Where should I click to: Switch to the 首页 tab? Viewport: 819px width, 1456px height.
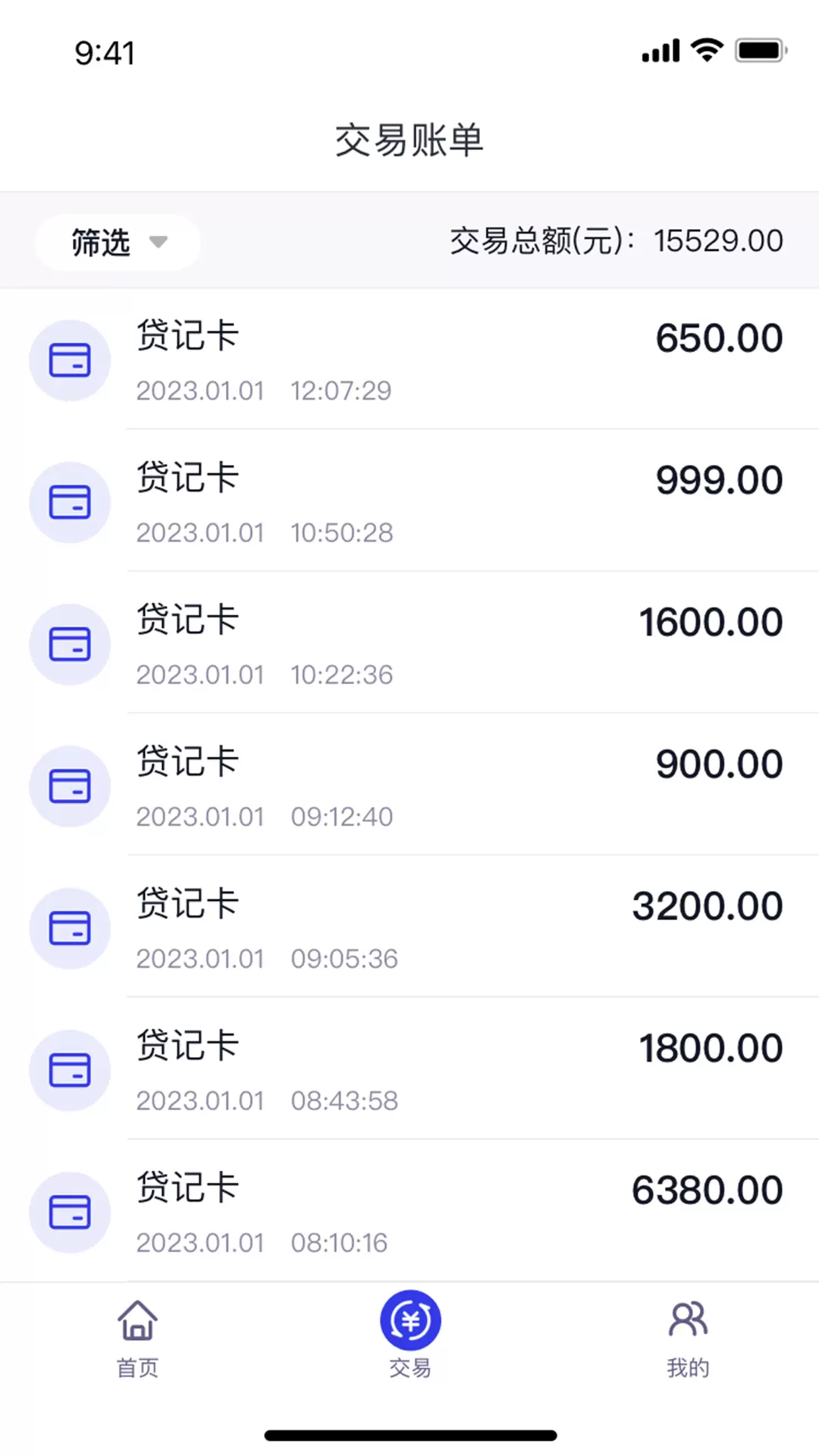pos(137,1338)
